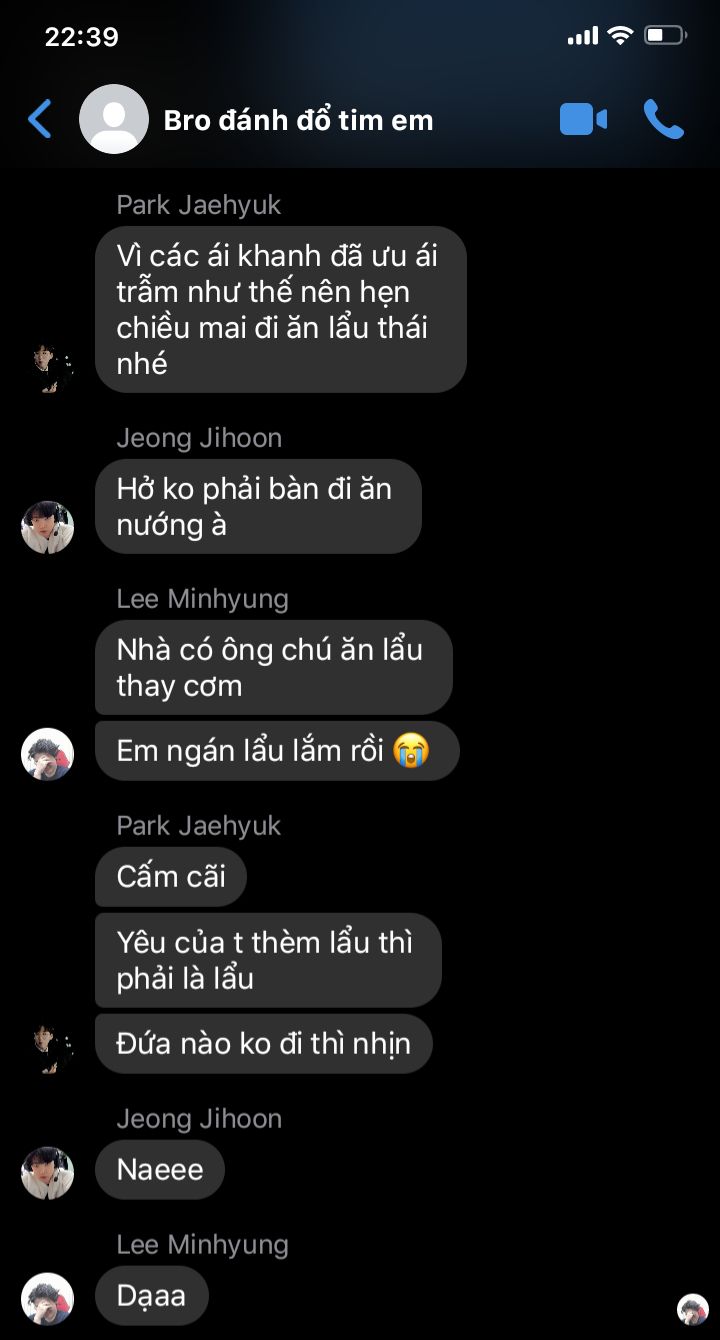The image size is (720, 1340).
Task: Go back using the header arrow
Action: coord(40,120)
